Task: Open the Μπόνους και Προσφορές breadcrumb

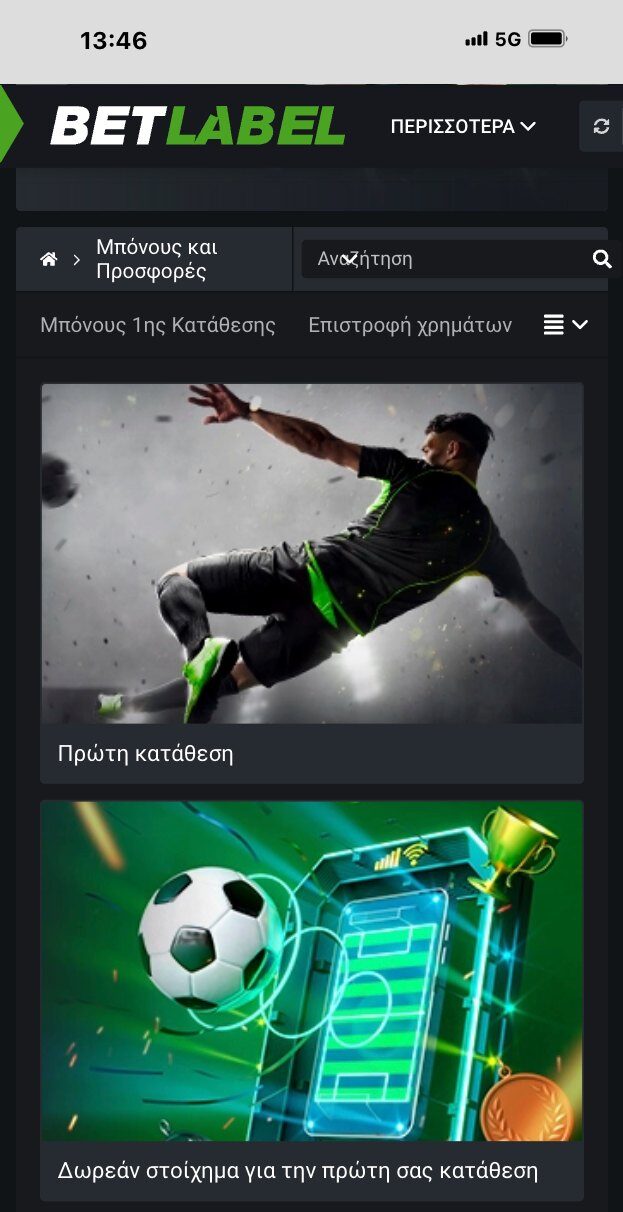Action: (156, 259)
